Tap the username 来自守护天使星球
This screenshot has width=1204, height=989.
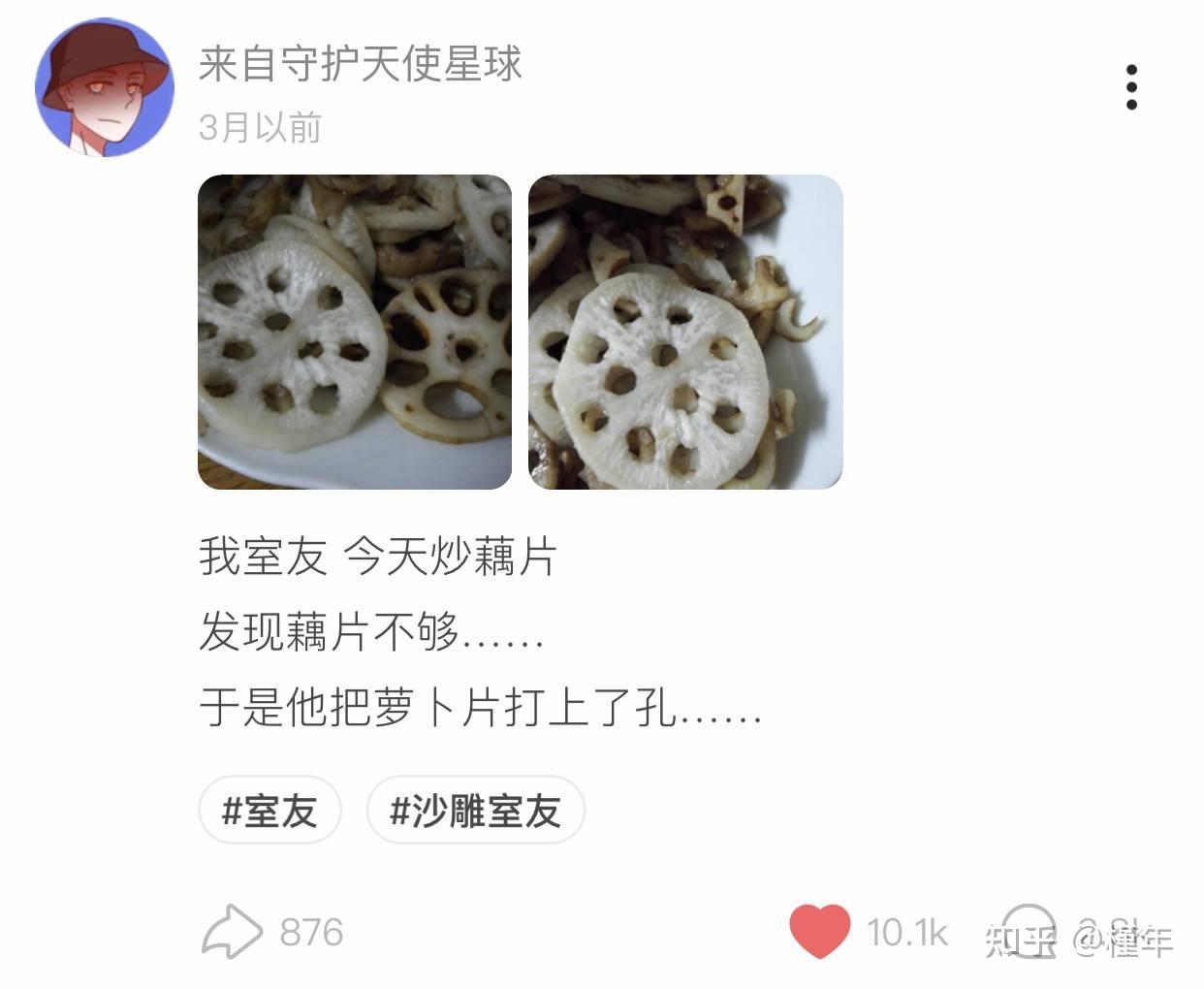click(361, 64)
